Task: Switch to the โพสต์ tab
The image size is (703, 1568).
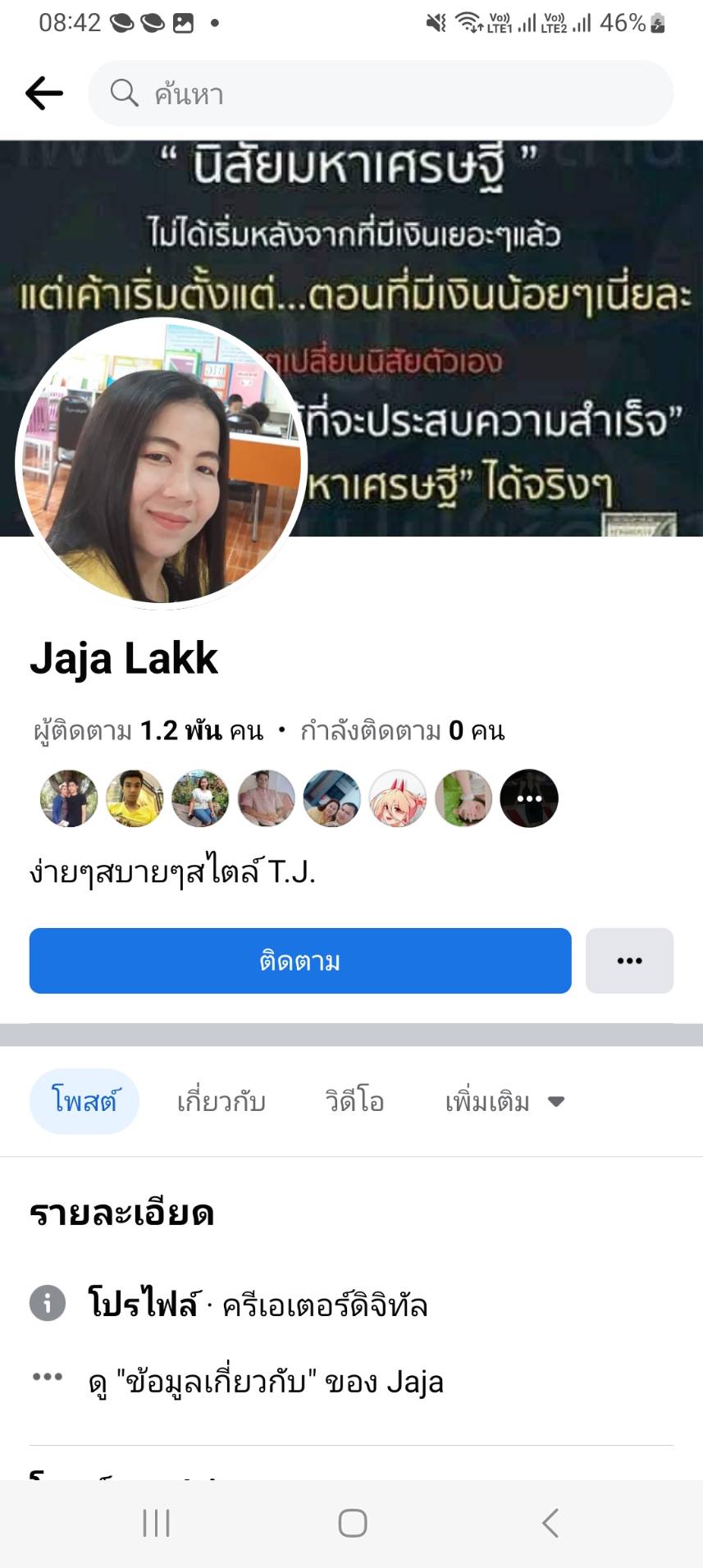Action: pos(84,1101)
